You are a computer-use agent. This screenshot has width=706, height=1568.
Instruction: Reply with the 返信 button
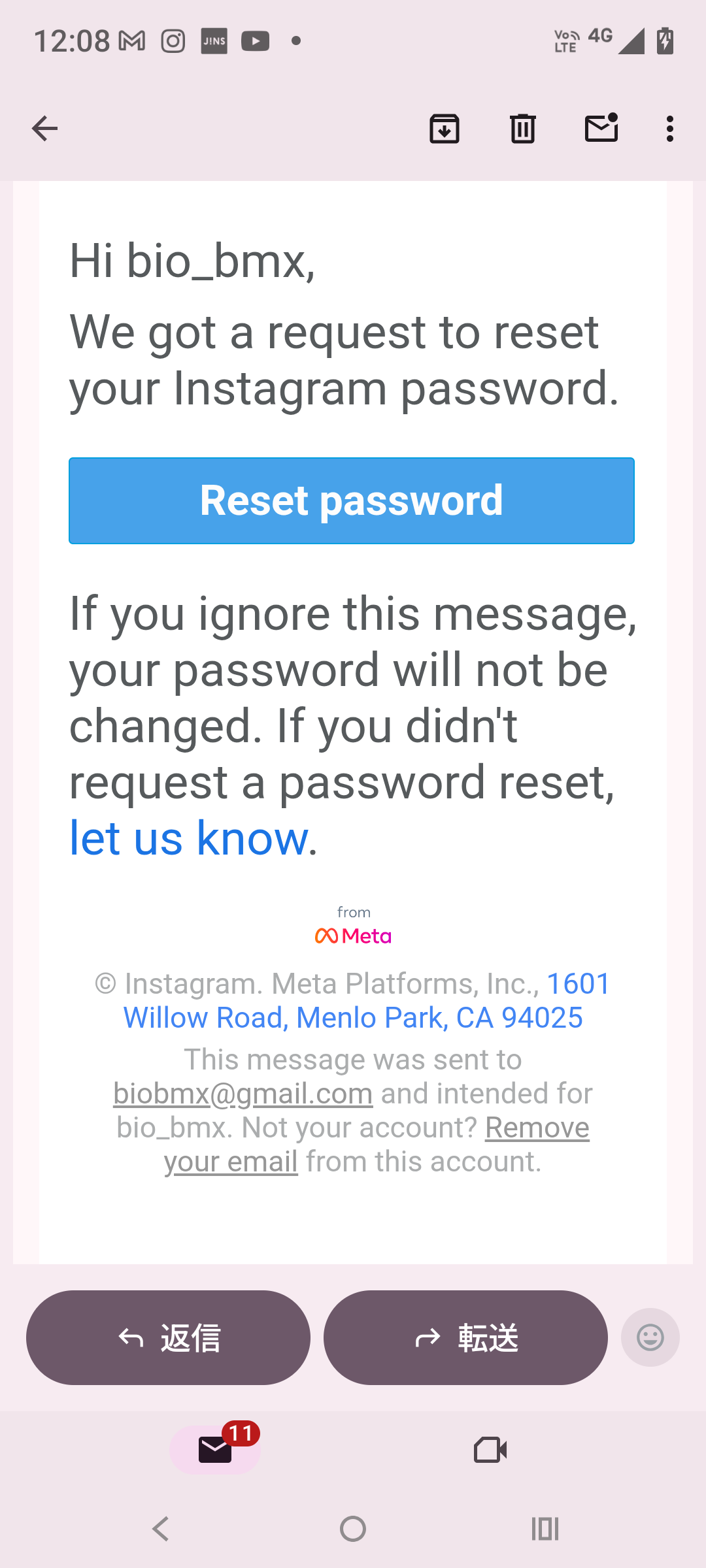pyautogui.click(x=169, y=1337)
